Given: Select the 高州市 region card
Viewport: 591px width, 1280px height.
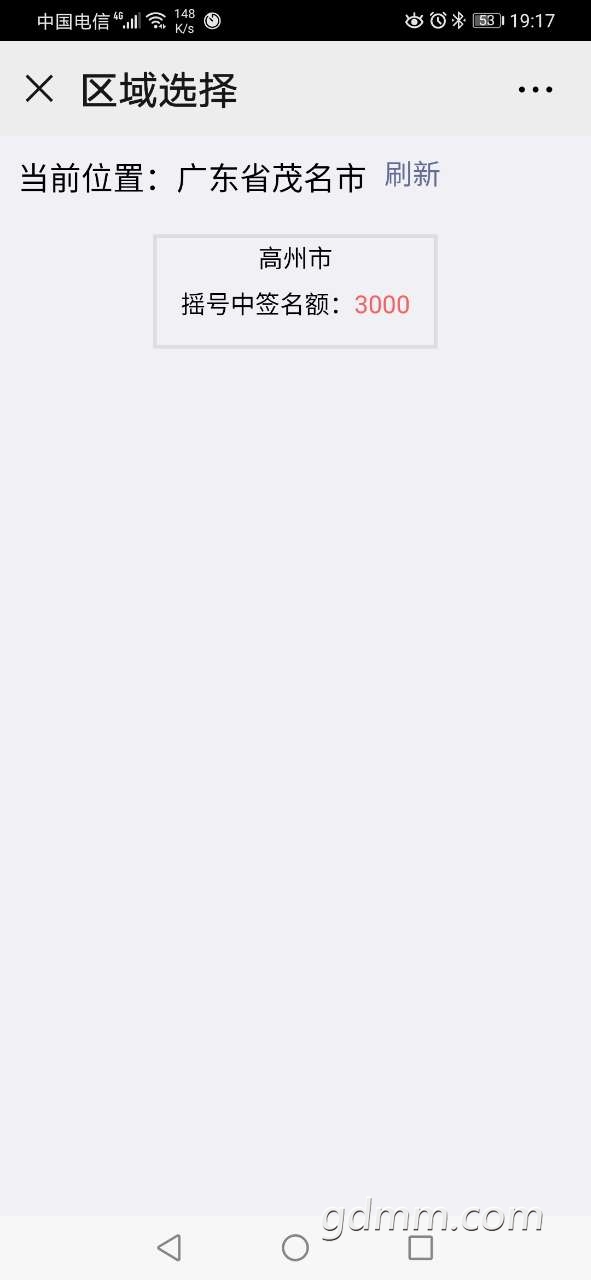Looking at the screenshot, I should [295, 291].
